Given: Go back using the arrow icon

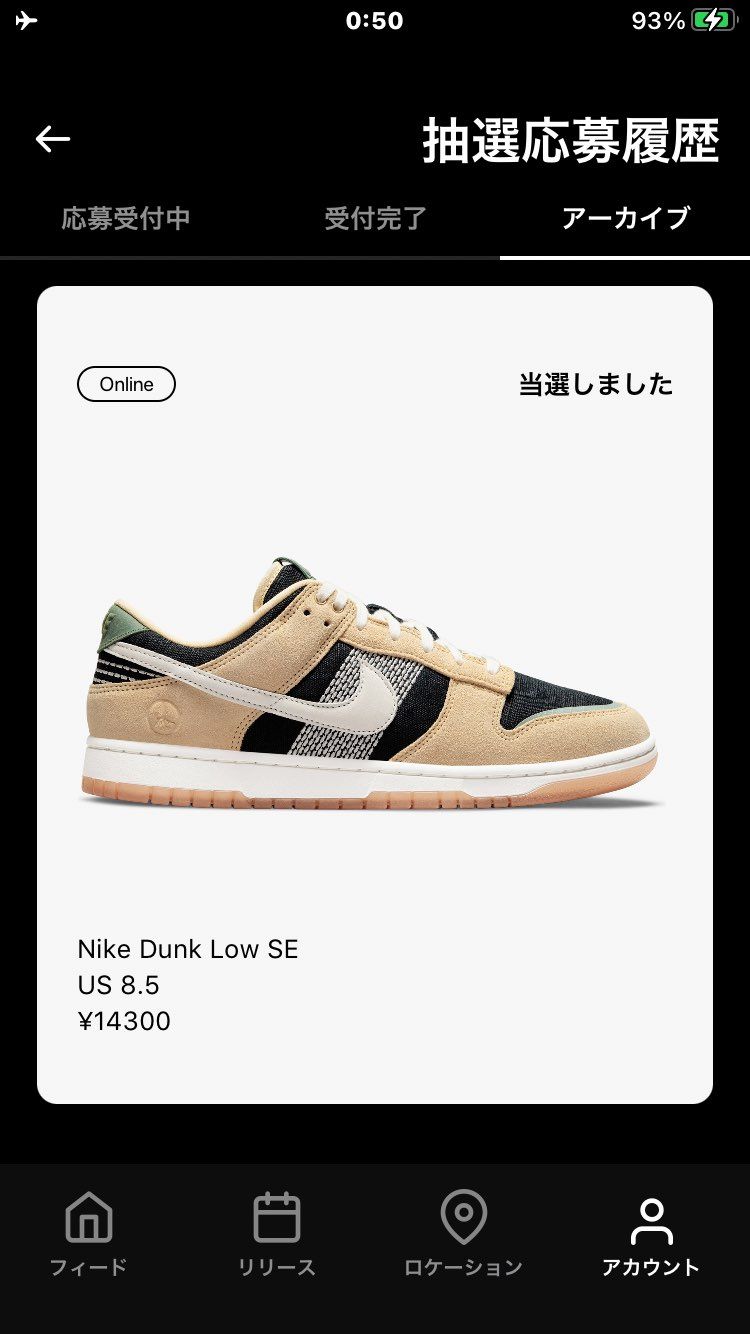Looking at the screenshot, I should coord(53,139).
